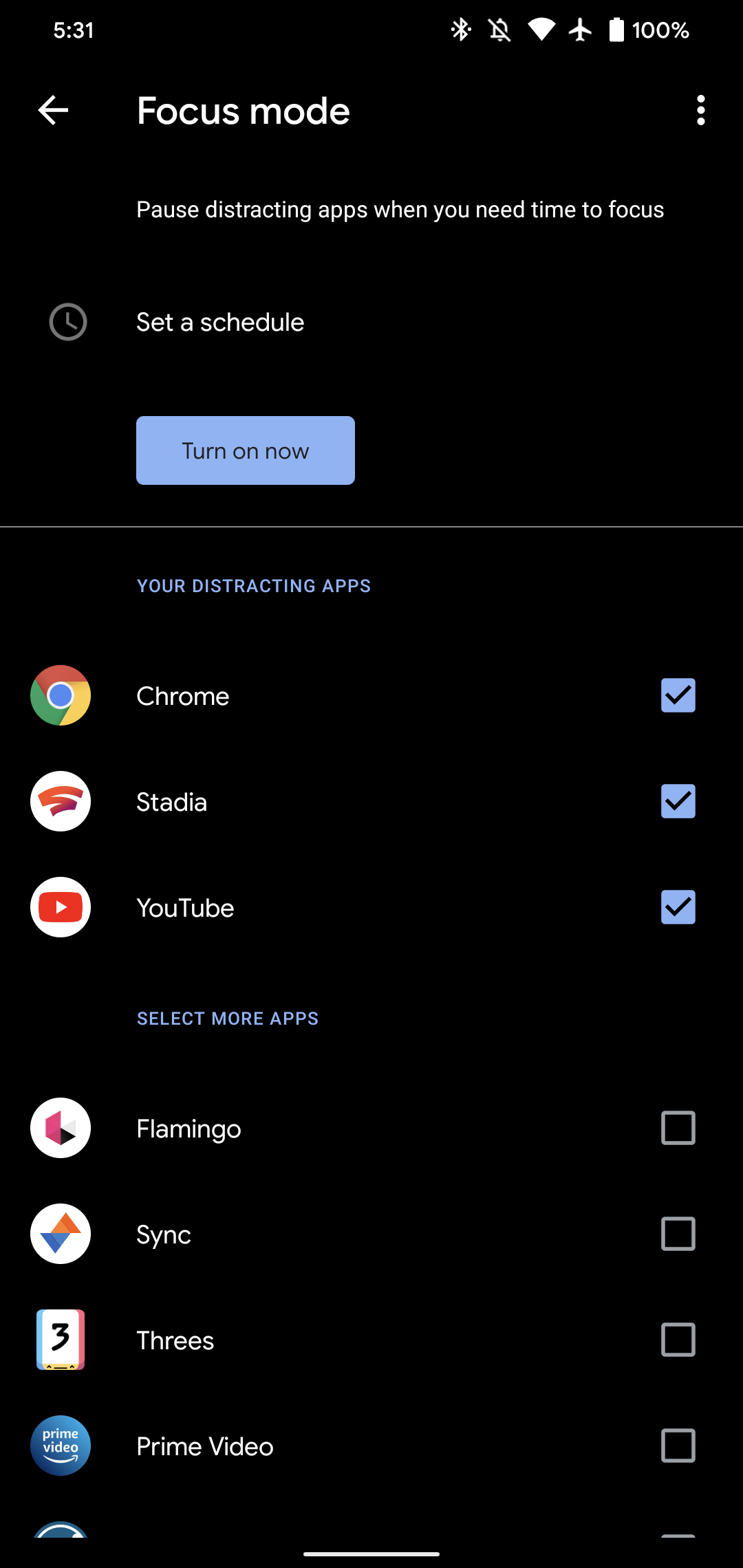Uncheck Chrome from distracting apps

(x=678, y=695)
